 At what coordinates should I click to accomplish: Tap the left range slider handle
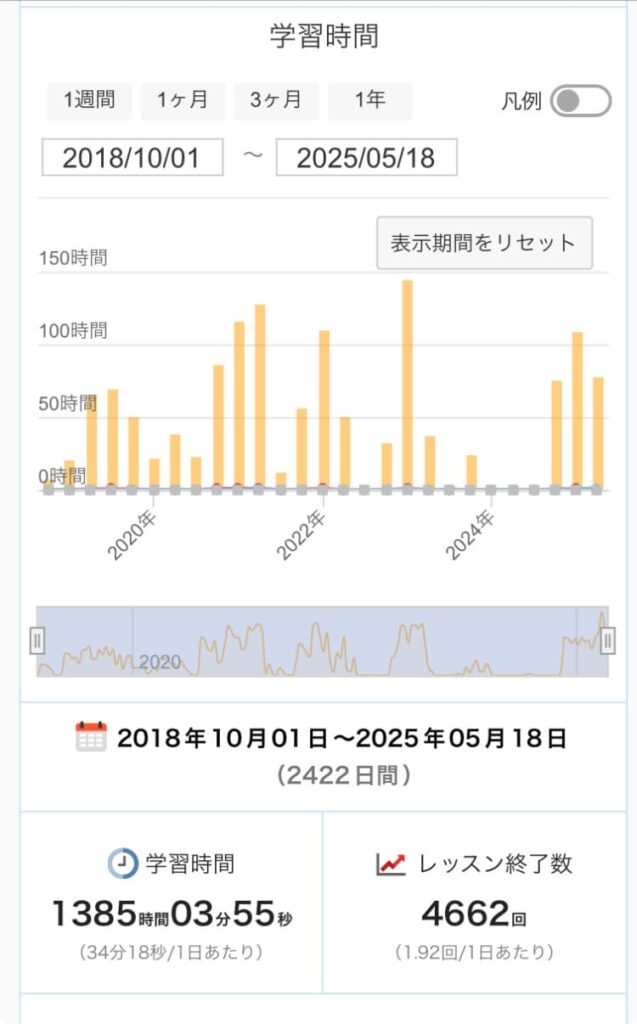(x=38, y=640)
